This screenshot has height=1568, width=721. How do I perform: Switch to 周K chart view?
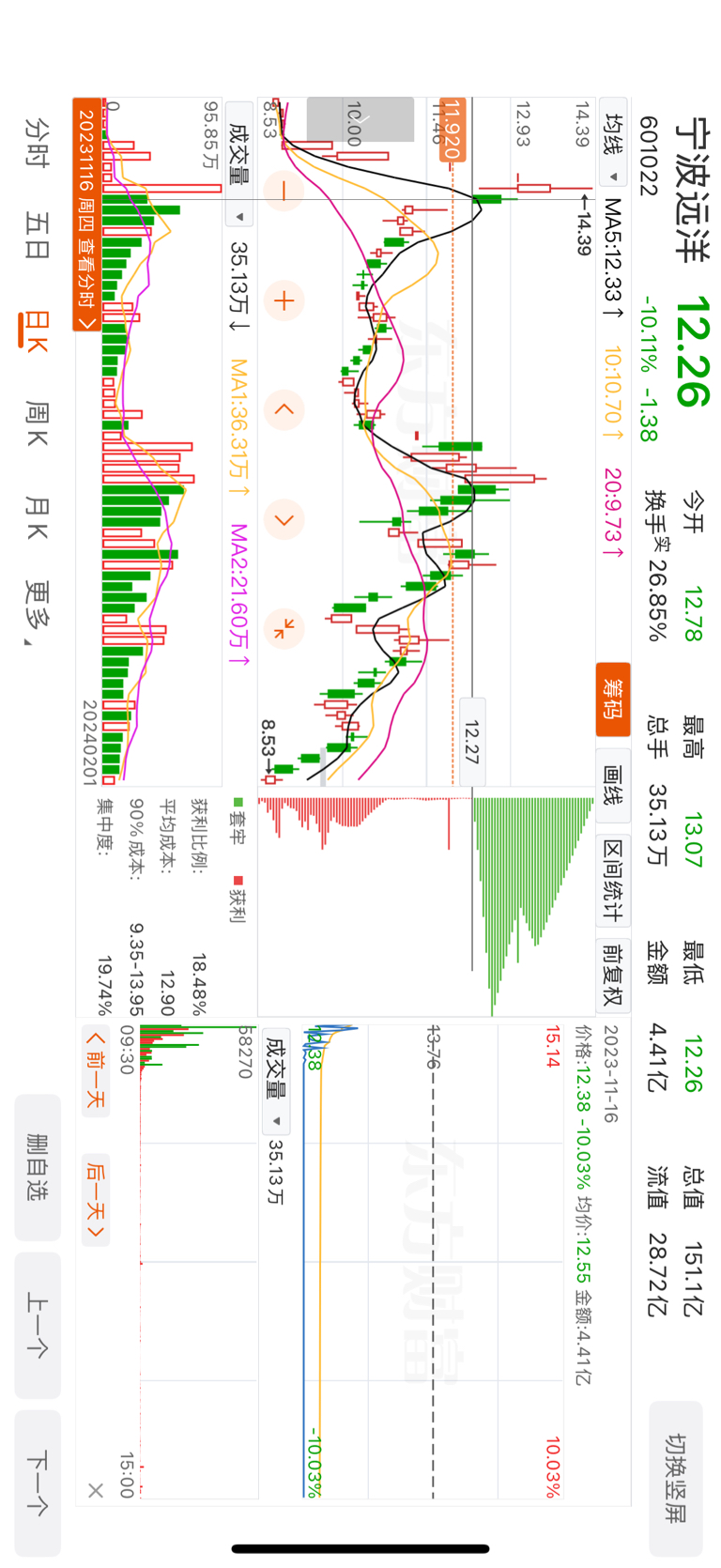(37, 423)
